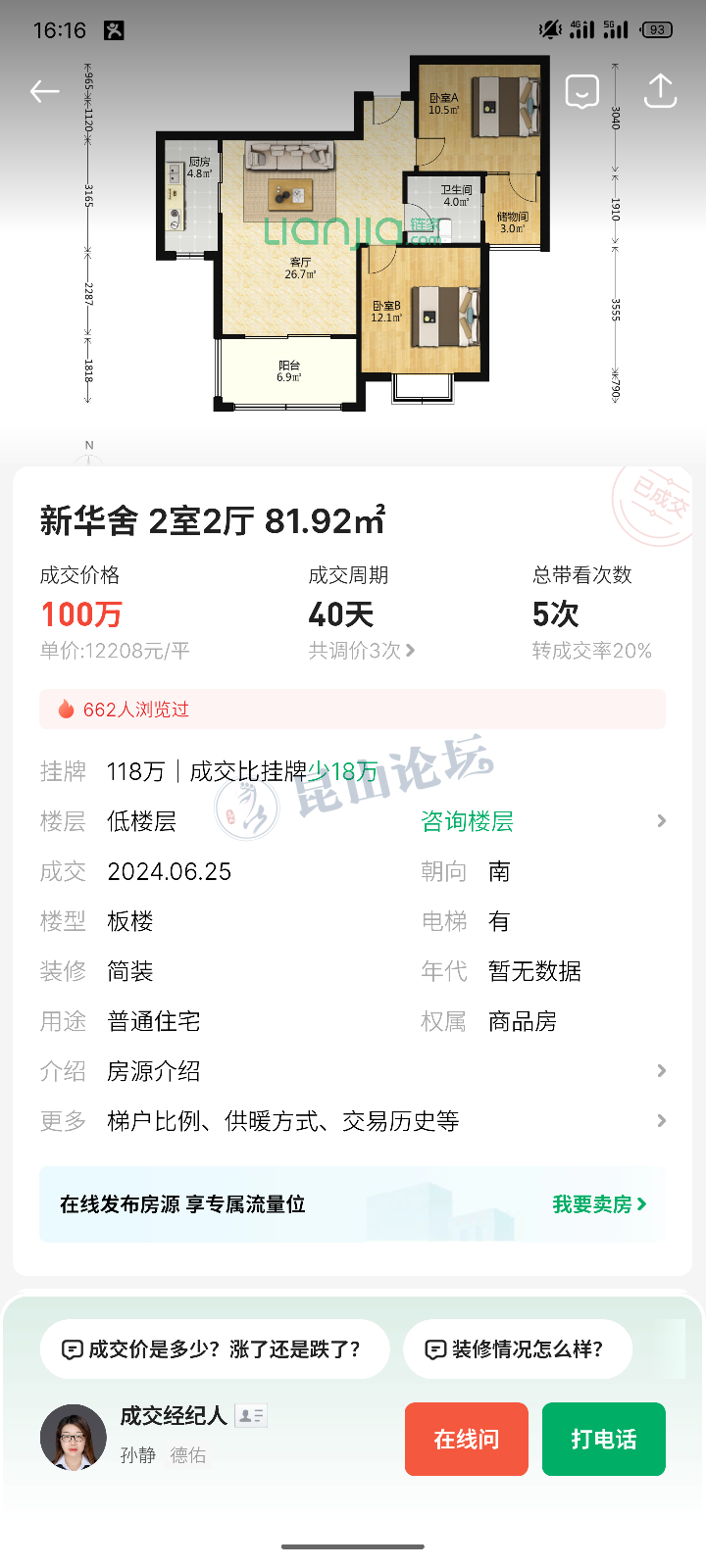706x1568 pixels.
Task: Tap 咨询楼层 to ask about the floor
Action: [x=467, y=821]
